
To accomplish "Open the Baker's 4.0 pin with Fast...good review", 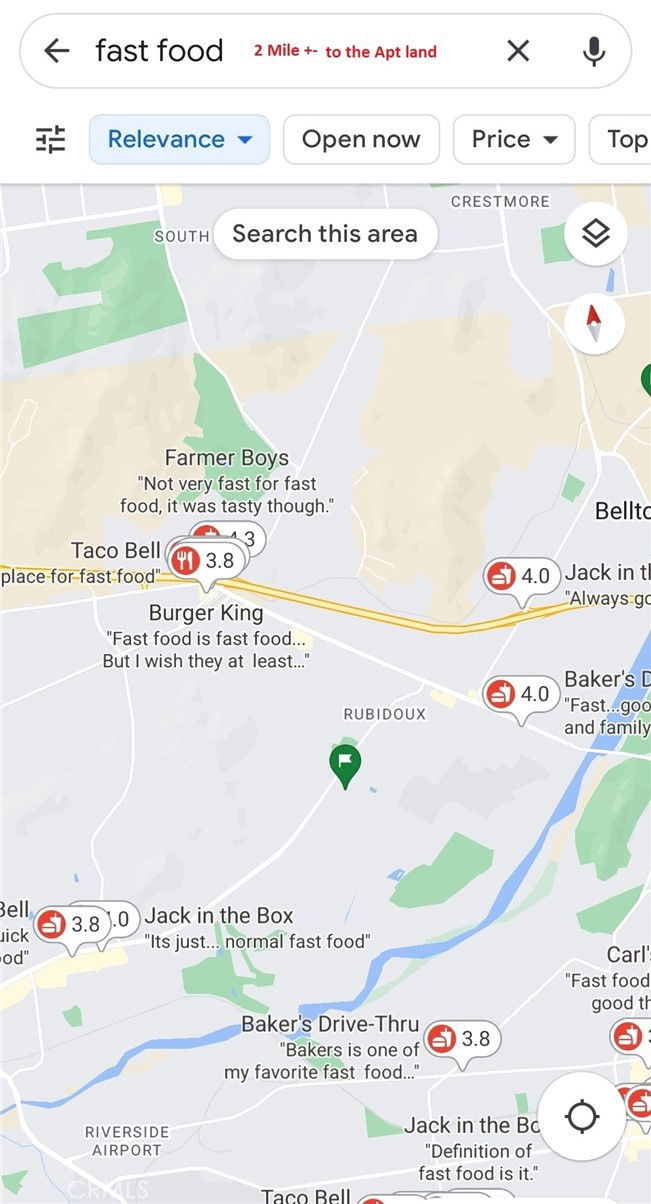I will [x=519, y=695].
